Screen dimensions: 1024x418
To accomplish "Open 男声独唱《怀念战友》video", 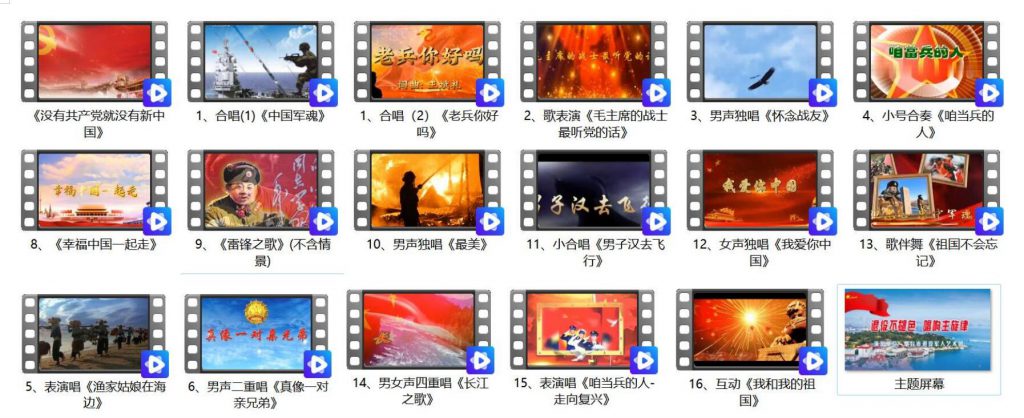I will click(760, 62).
